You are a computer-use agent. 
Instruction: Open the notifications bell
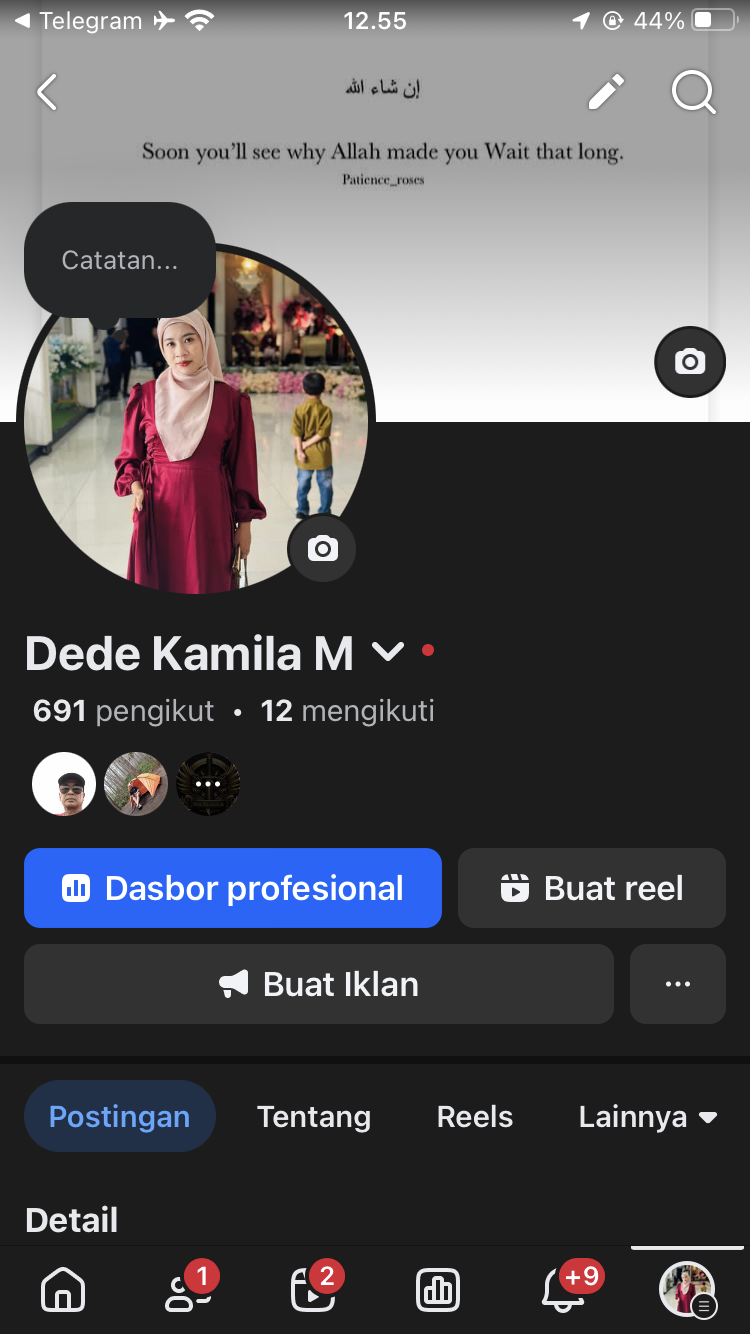coord(563,1290)
